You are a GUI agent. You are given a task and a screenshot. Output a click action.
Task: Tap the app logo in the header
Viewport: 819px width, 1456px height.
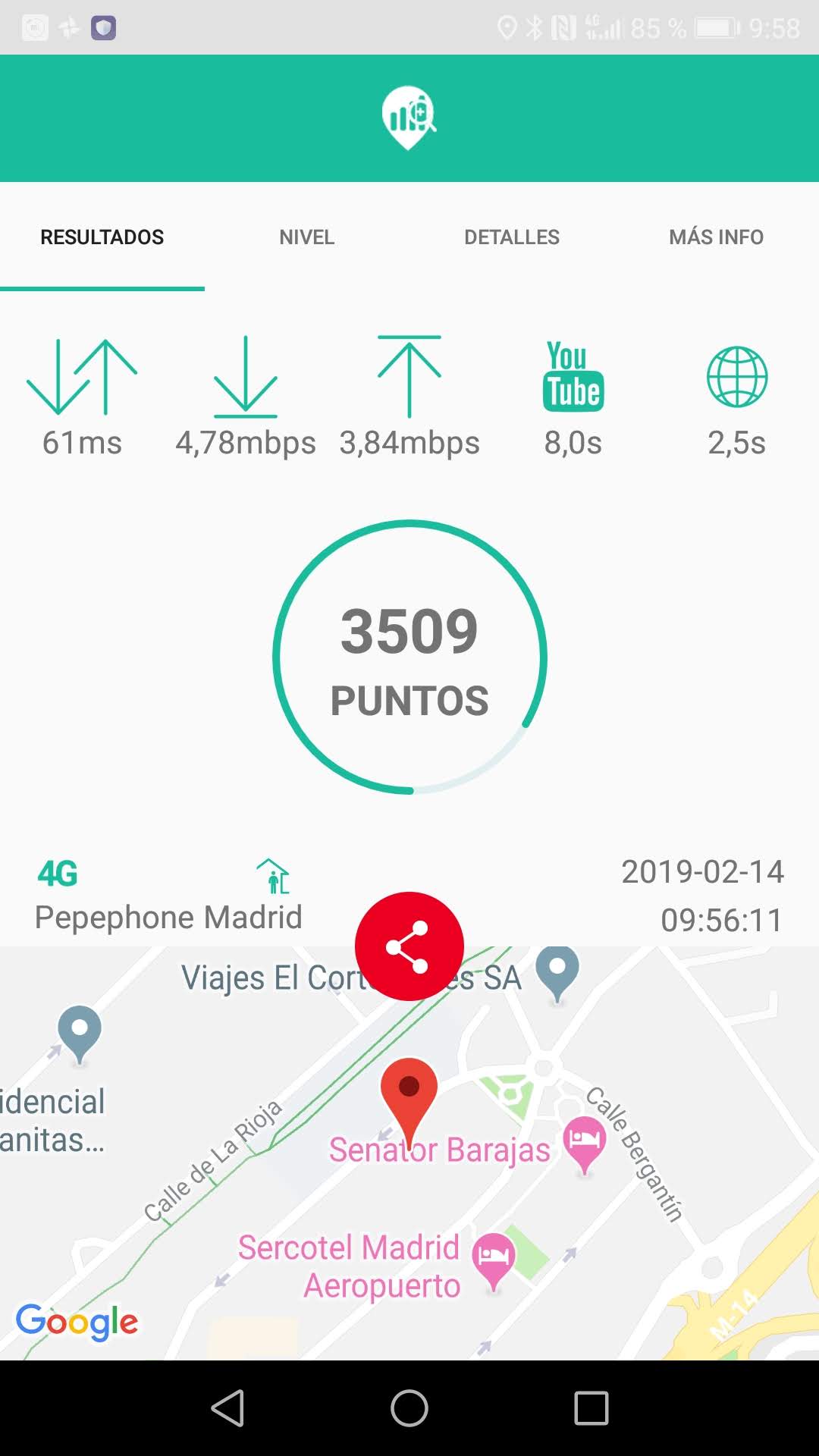pyautogui.click(x=409, y=118)
